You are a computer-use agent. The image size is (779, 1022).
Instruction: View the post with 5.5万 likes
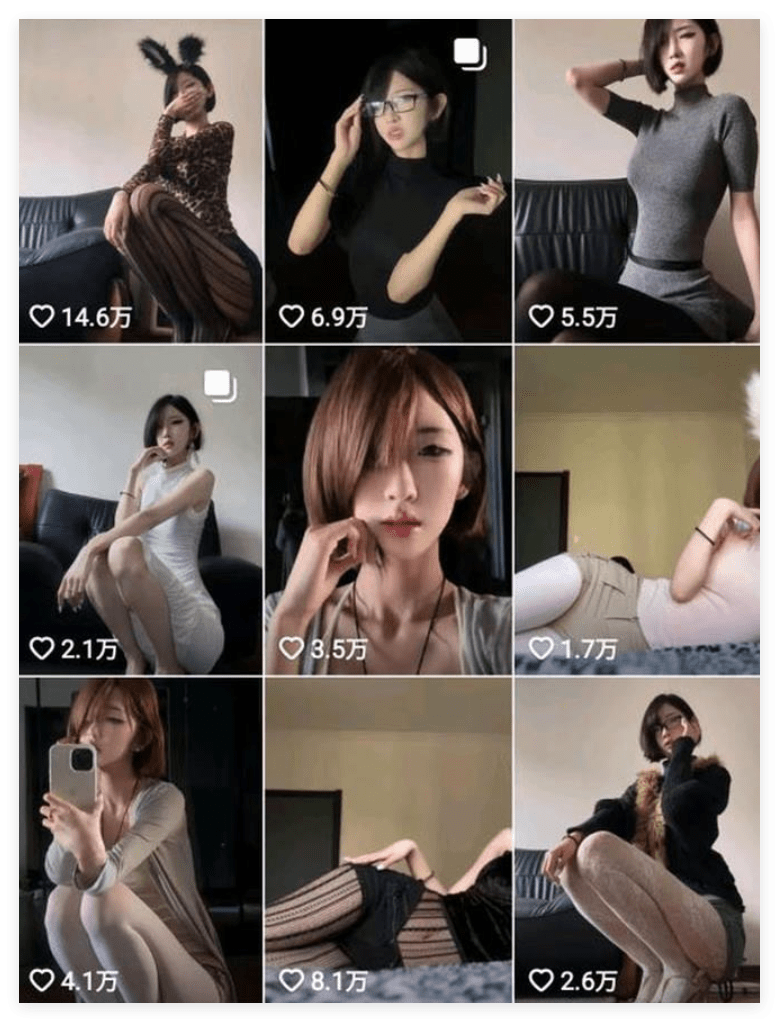(x=636, y=180)
